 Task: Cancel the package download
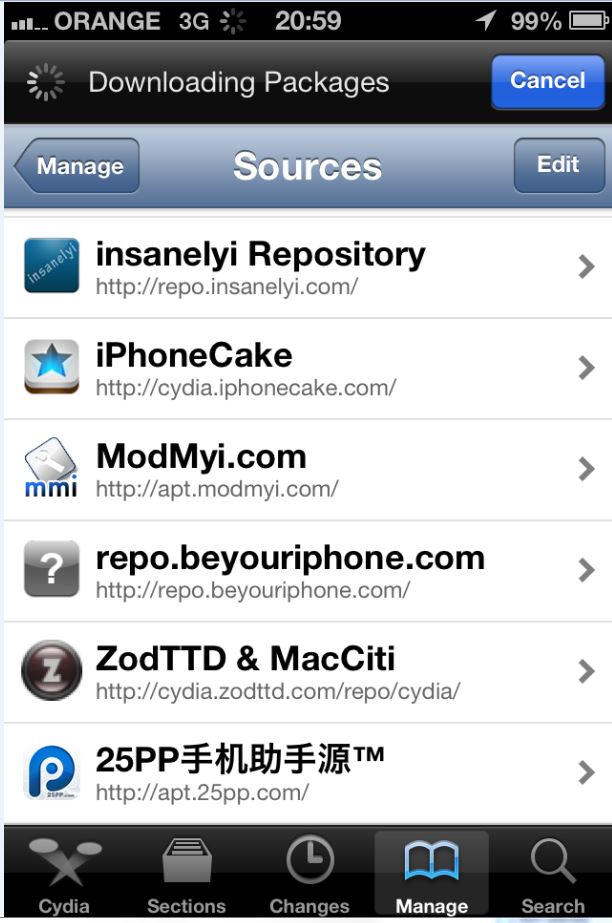point(547,81)
